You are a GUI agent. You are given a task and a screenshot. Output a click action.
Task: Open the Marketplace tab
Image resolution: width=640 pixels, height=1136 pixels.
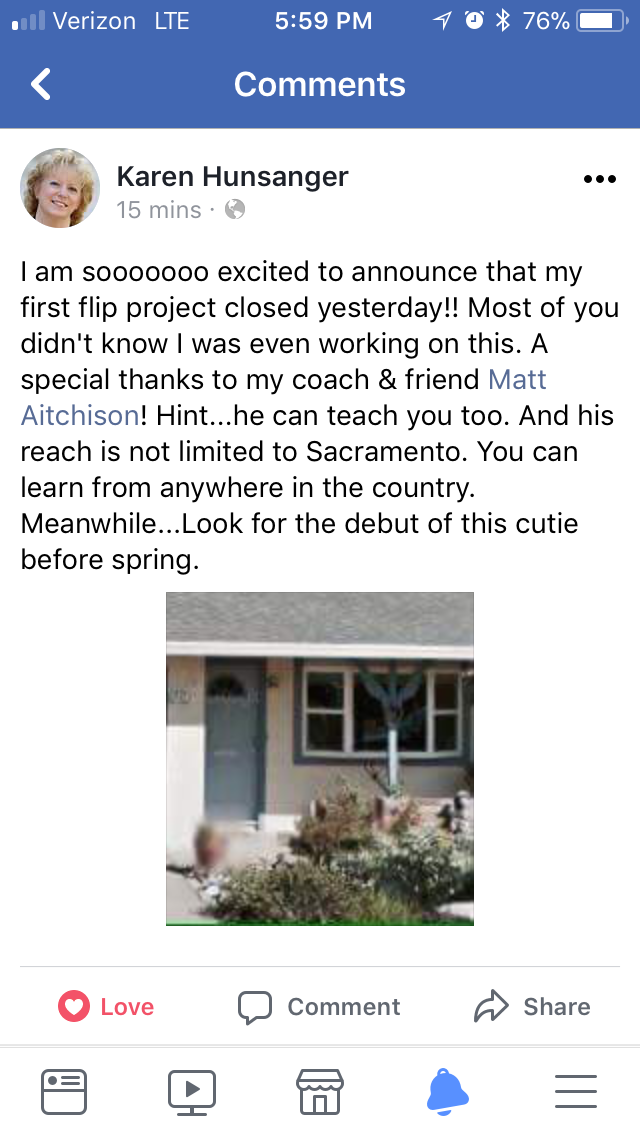click(320, 1092)
